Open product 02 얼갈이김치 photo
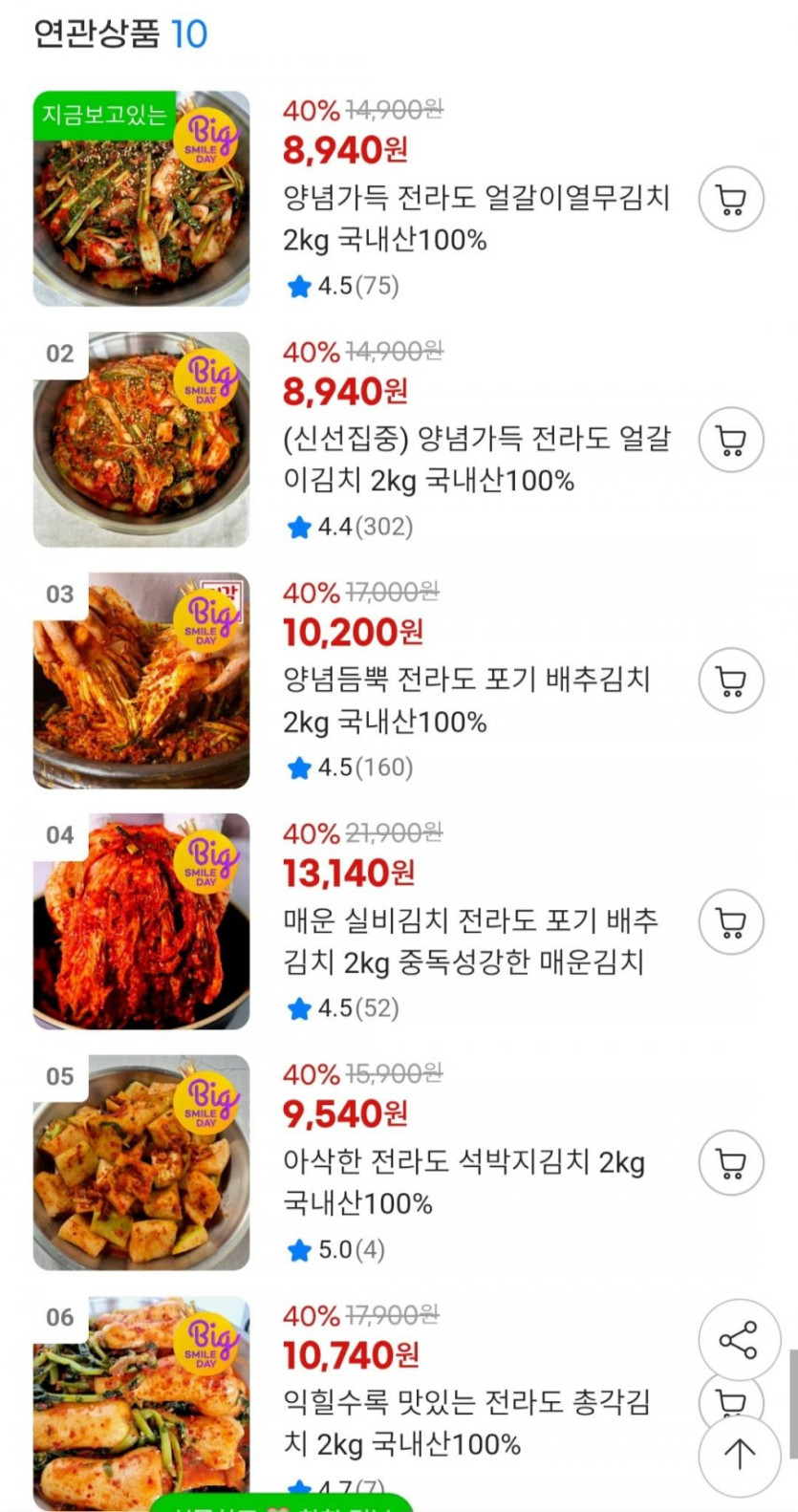The image size is (798, 1512). [141, 440]
